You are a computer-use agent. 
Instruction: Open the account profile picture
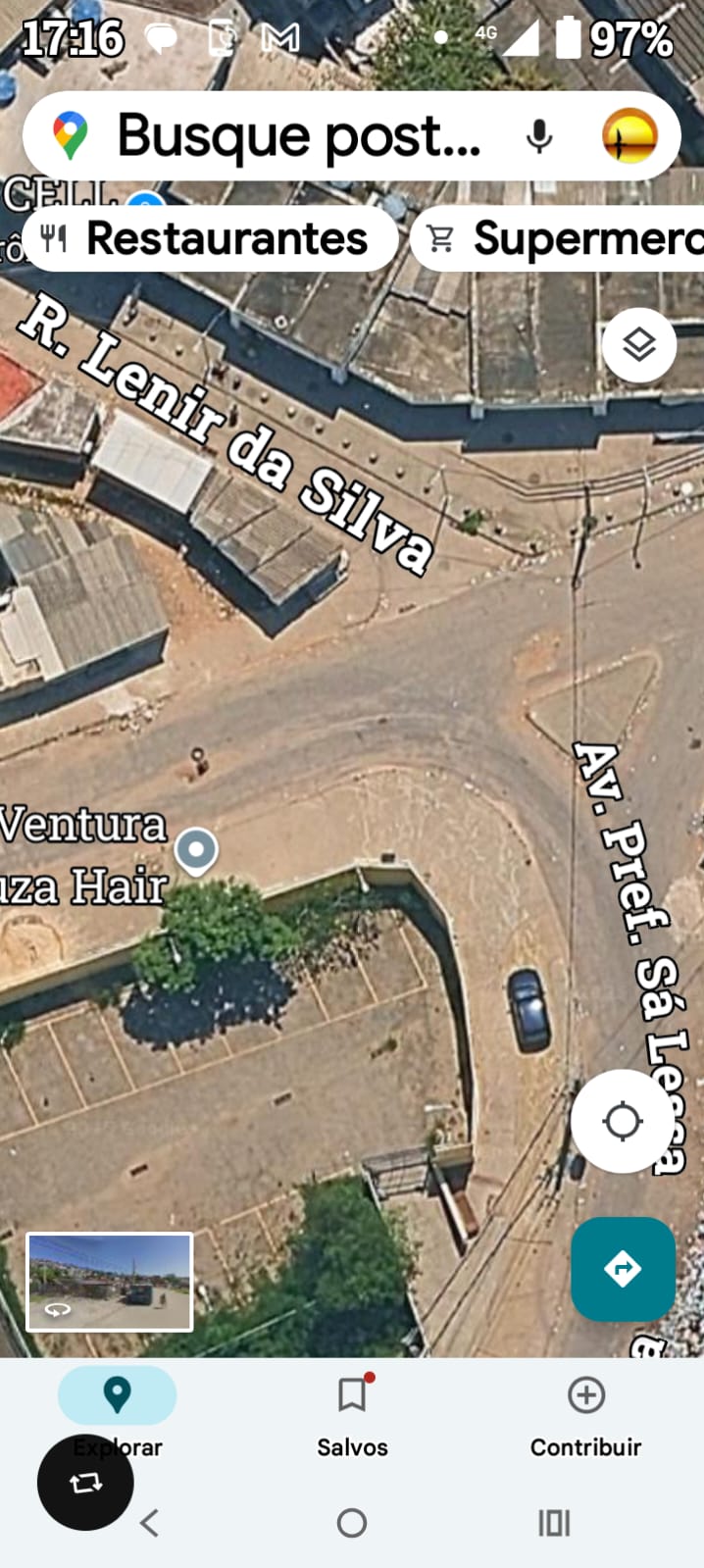click(x=629, y=135)
